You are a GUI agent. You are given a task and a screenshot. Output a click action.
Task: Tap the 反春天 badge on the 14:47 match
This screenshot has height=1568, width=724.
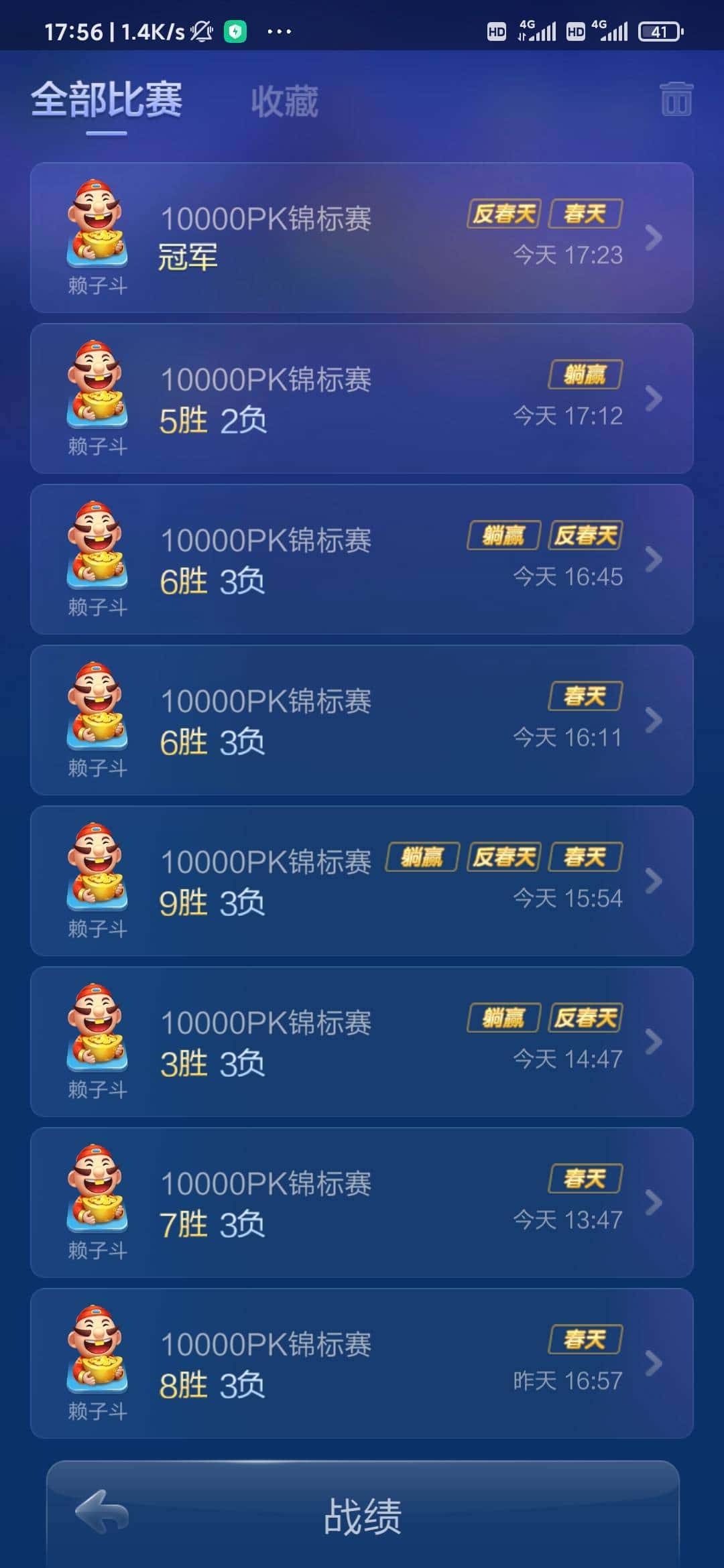click(584, 1017)
